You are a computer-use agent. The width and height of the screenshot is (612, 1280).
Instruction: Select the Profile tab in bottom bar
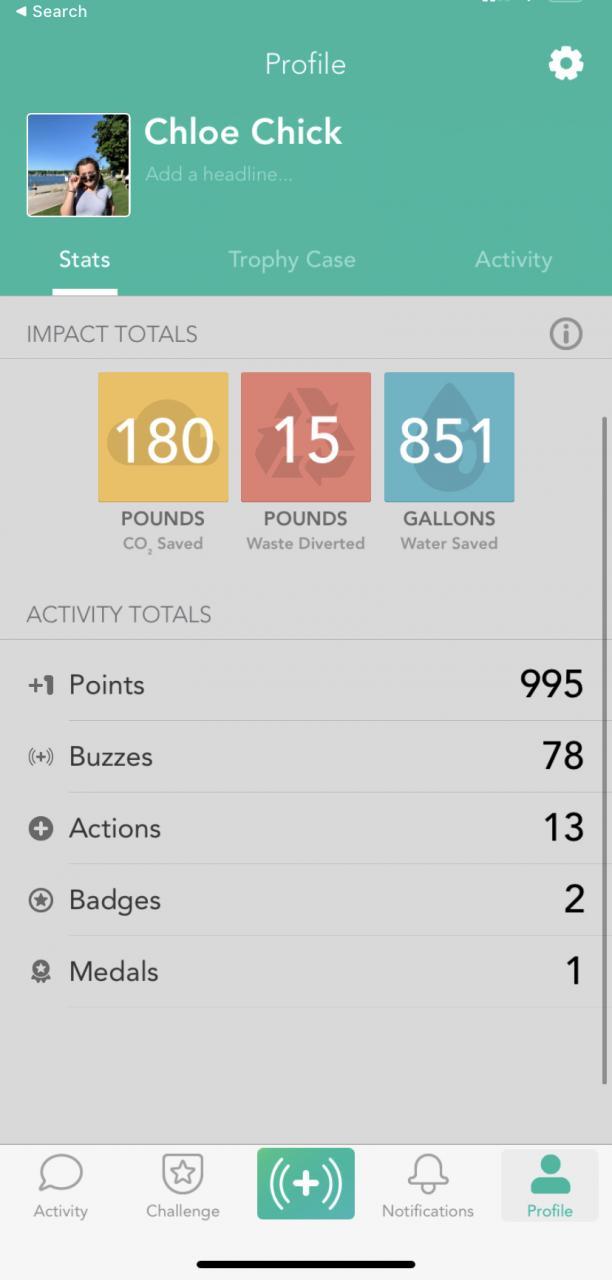(550, 1186)
